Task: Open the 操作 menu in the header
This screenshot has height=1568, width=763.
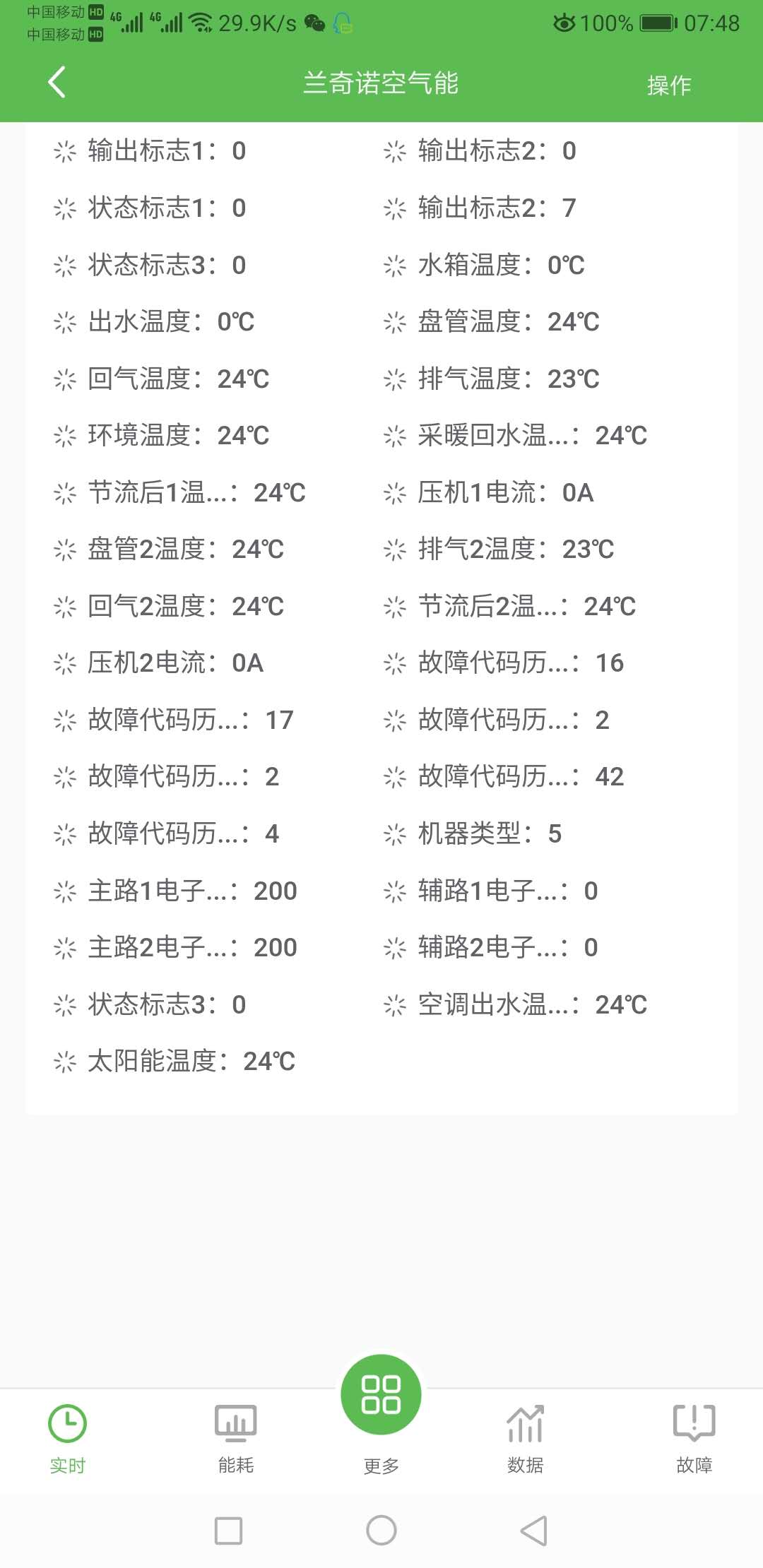Action: (668, 85)
